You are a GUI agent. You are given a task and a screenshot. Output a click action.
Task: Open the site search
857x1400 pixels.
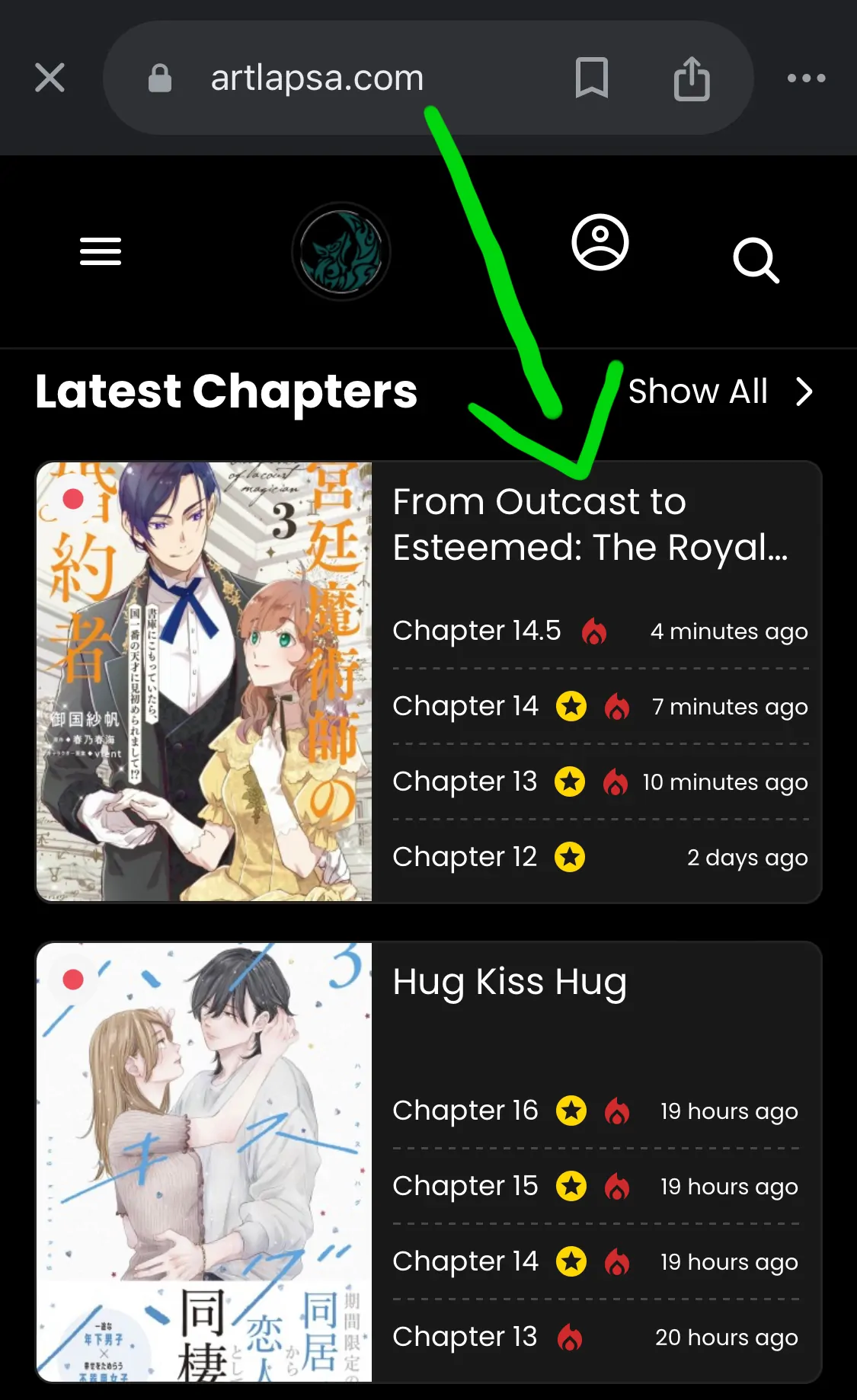click(756, 260)
